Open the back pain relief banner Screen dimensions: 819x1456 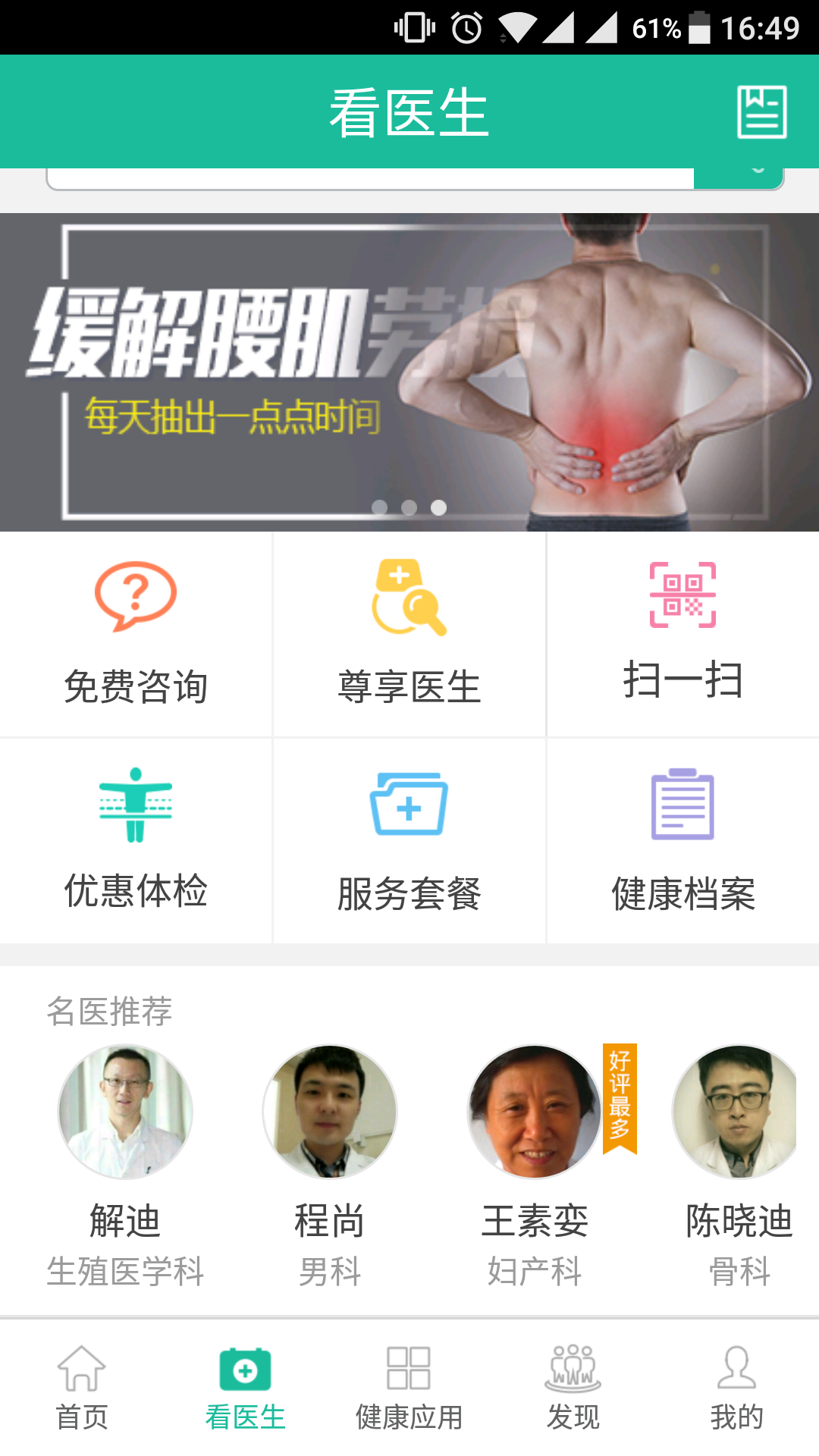pyautogui.click(x=409, y=372)
